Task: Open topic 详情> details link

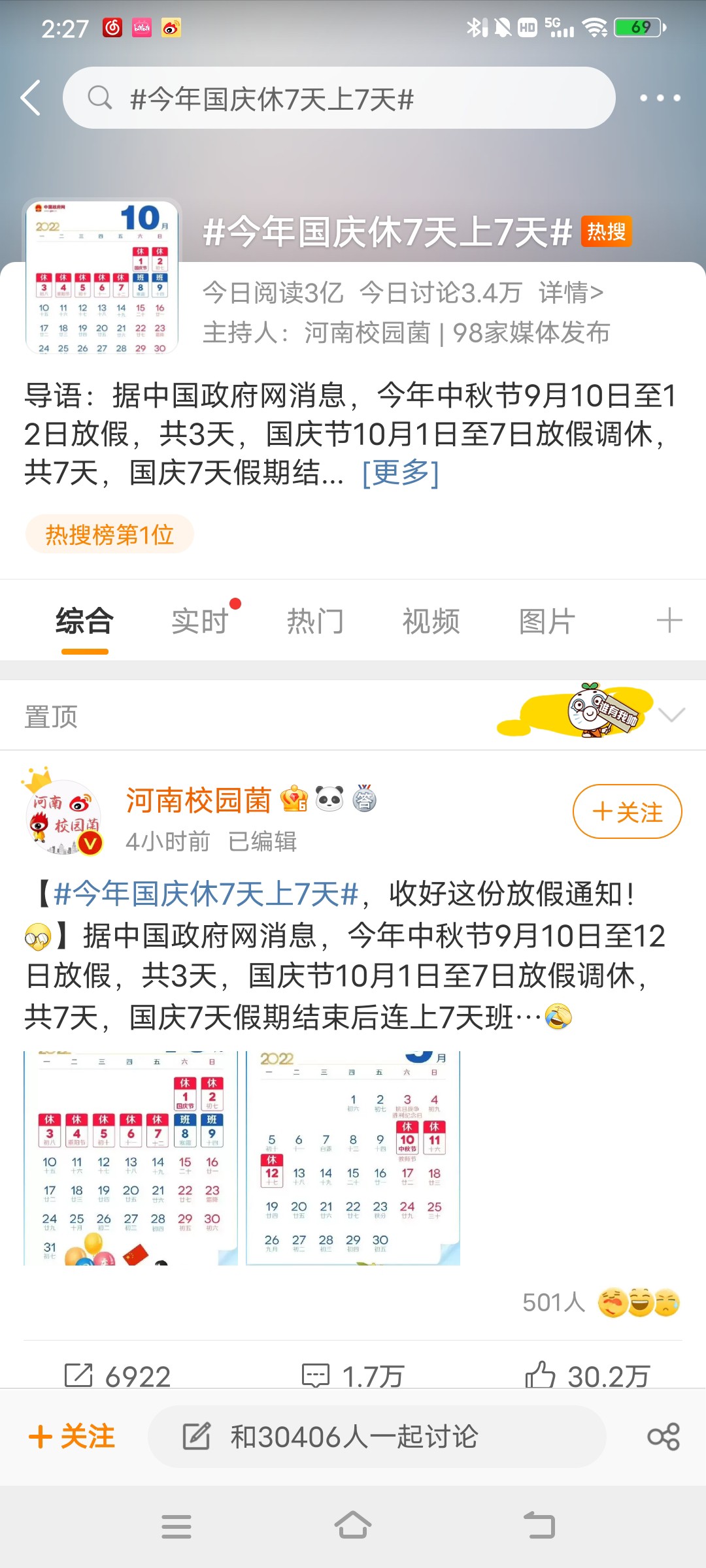Action: pyautogui.click(x=571, y=293)
